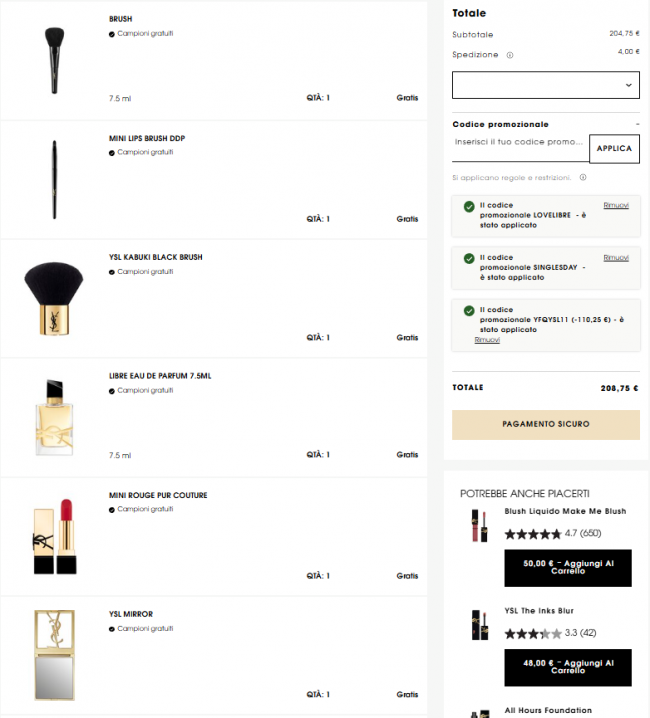Proceed to Pagamento Sicuro checkout
Image resolution: width=650 pixels, height=718 pixels.
coord(545,424)
